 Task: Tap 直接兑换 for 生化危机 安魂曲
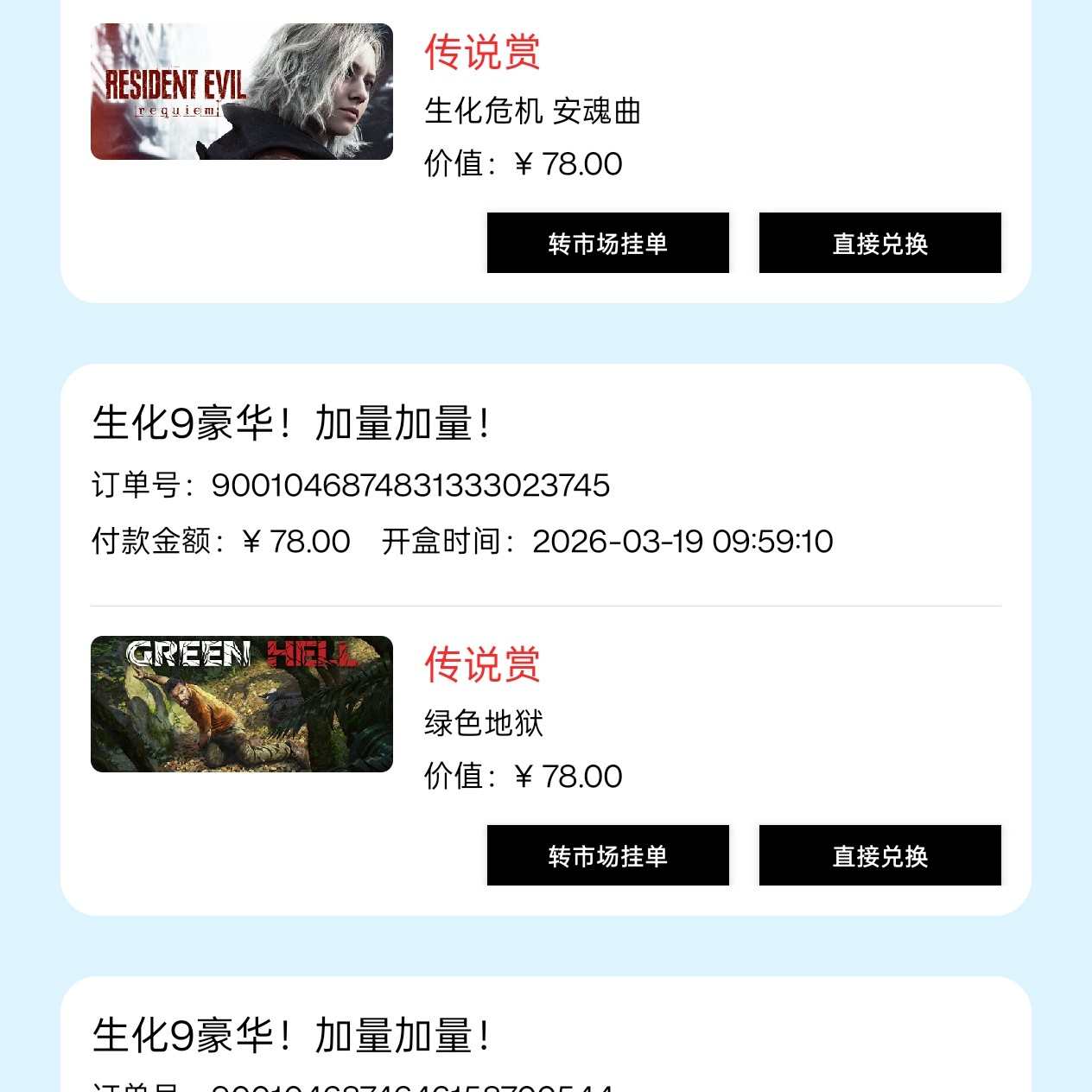coord(879,243)
